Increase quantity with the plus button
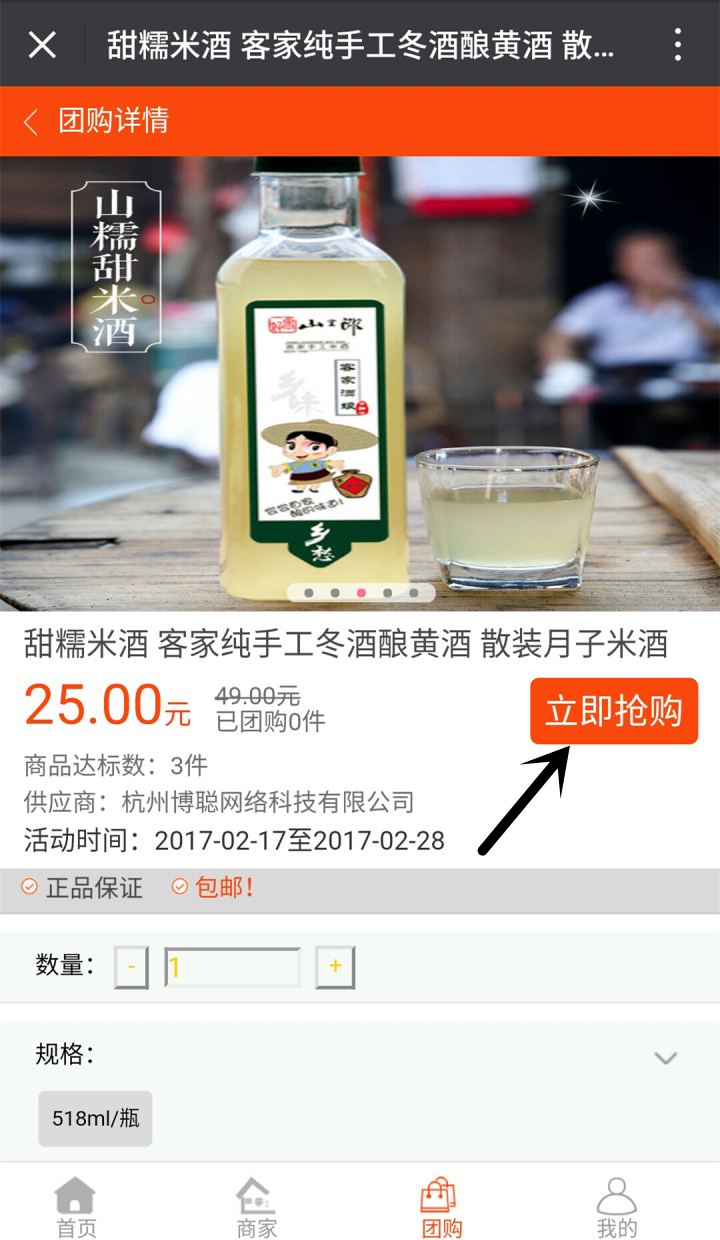Viewport: 720px width, 1240px height. click(x=335, y=967)
